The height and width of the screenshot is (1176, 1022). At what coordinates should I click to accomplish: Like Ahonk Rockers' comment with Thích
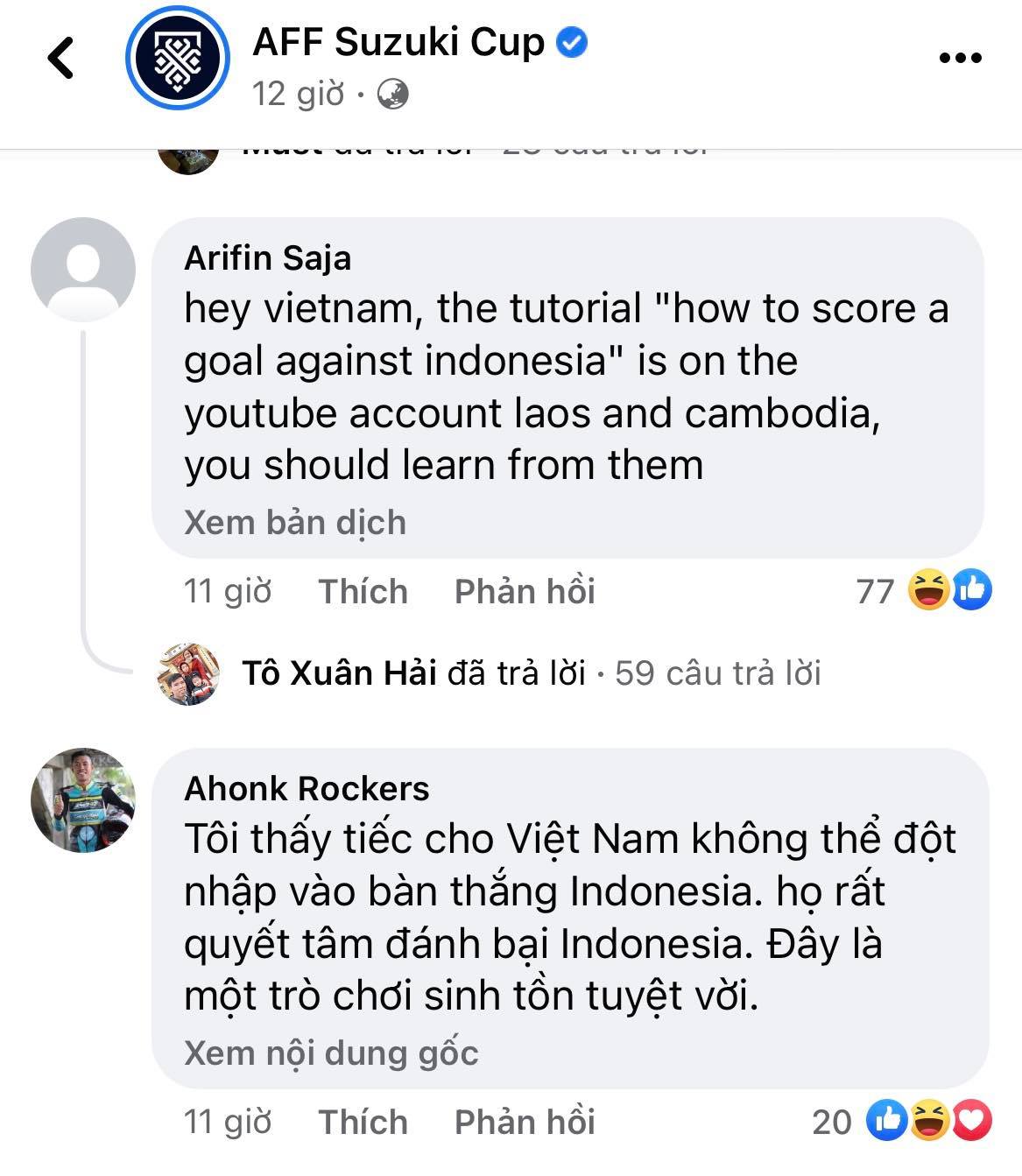pos(363,1122)
